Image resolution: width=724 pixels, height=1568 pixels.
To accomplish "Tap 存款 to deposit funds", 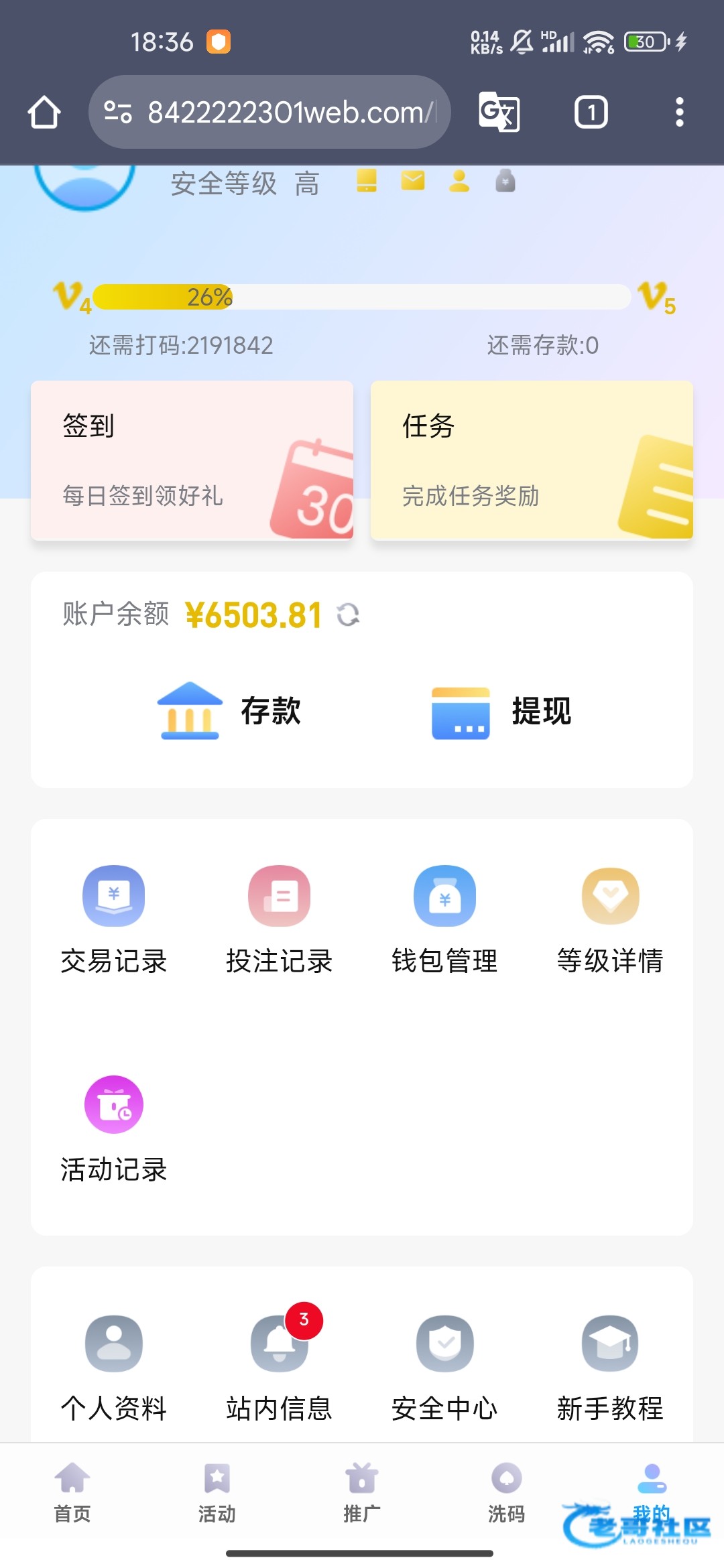I will click(x=230, y=711).
